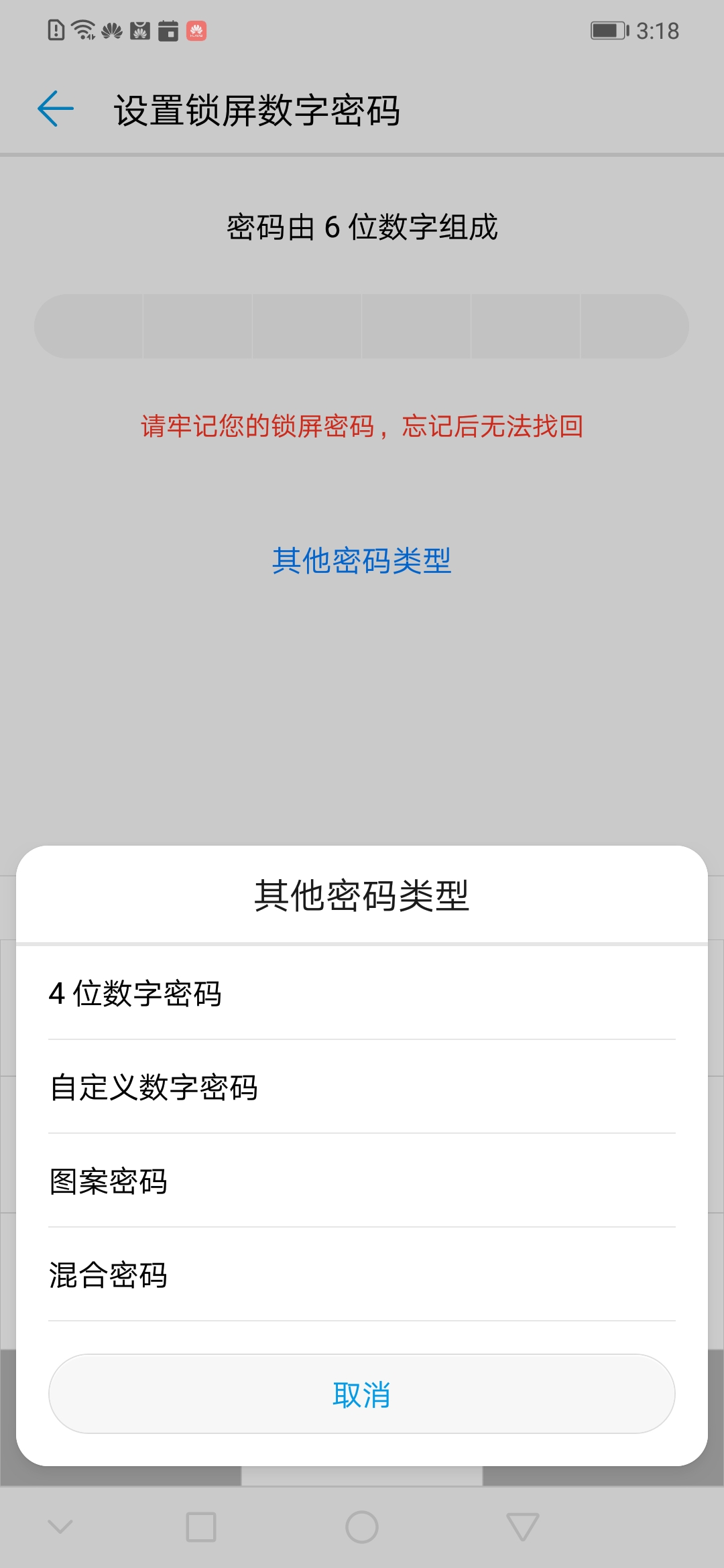This screenshot has height=1568, width=724.
Task: Tap the 6-digit password entry field
Action: pyautogui.click(x=362, y=326)
